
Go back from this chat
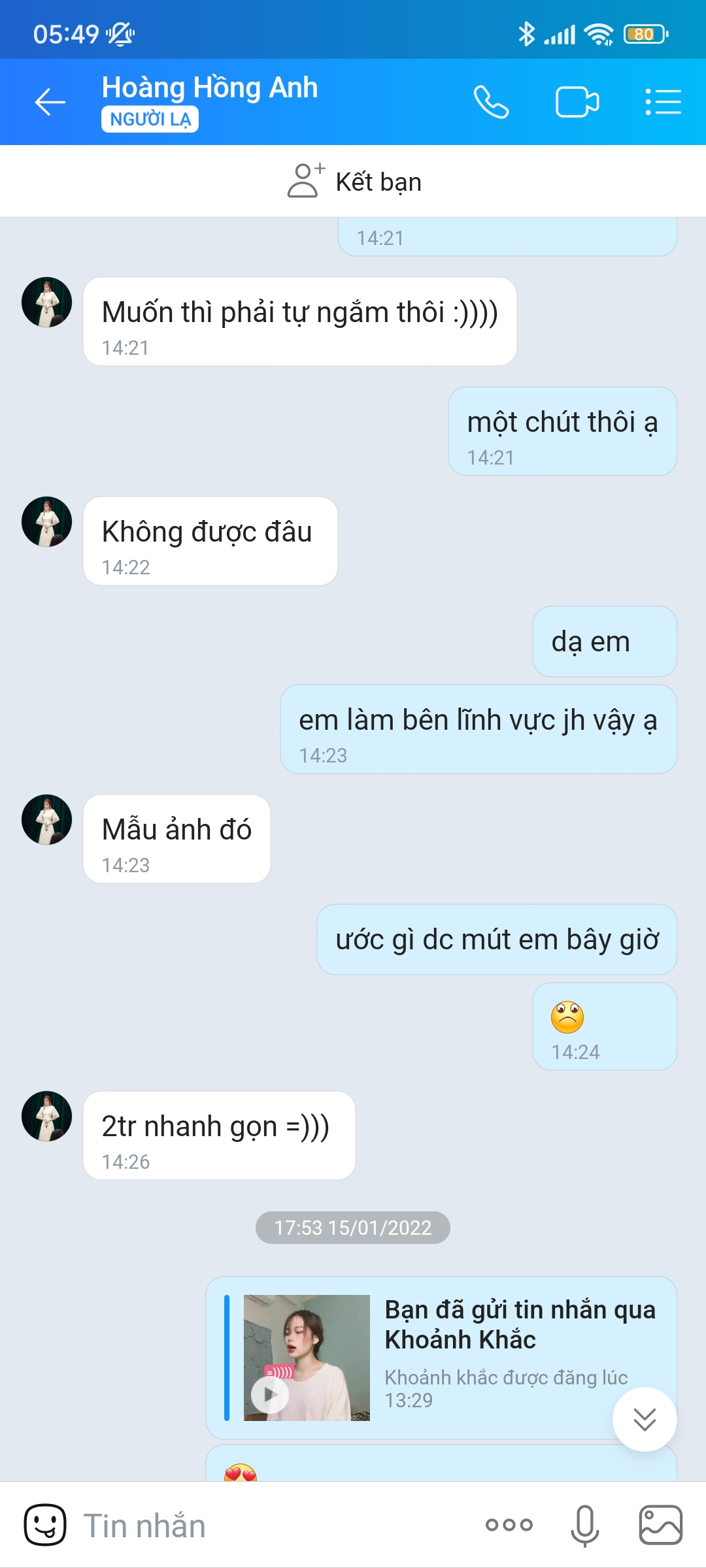pyautogui.click(x=50, y=102)
